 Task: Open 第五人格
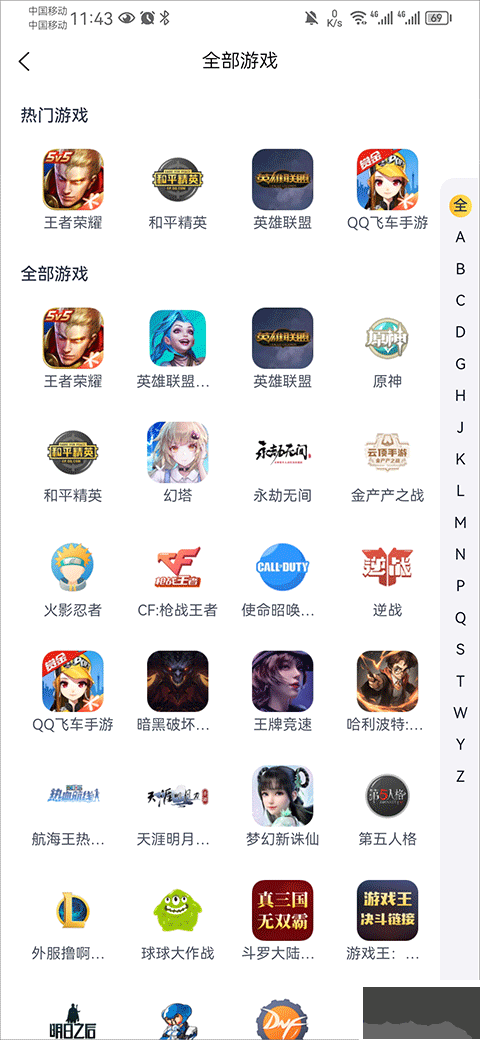[x=387, y=807]
